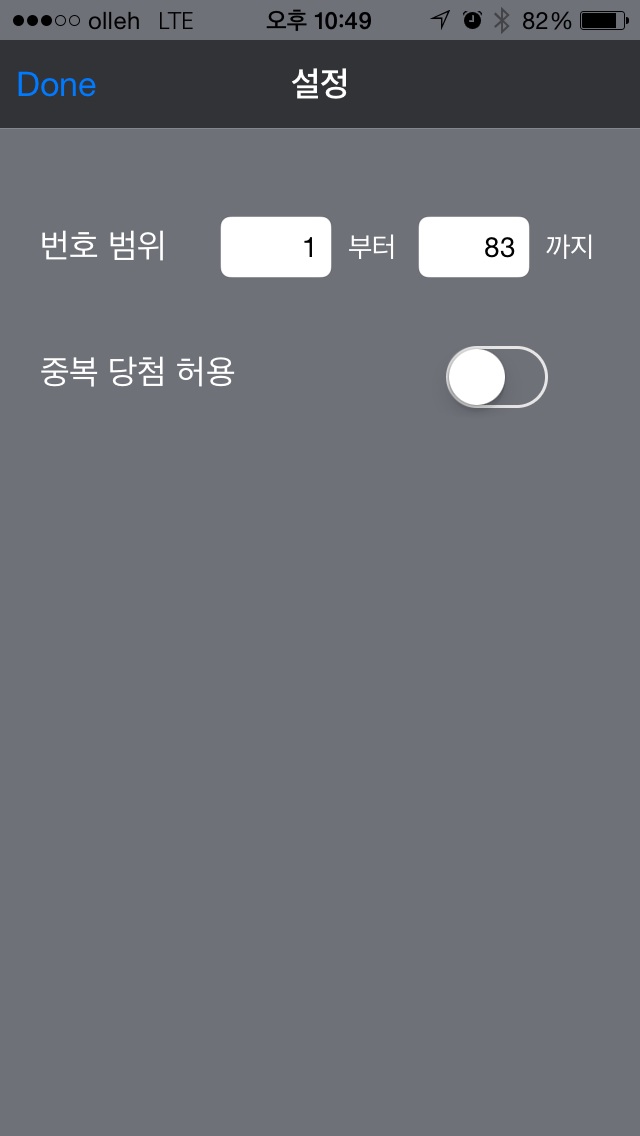
Task: Tap Done to close settings
Action: [57, 85]
